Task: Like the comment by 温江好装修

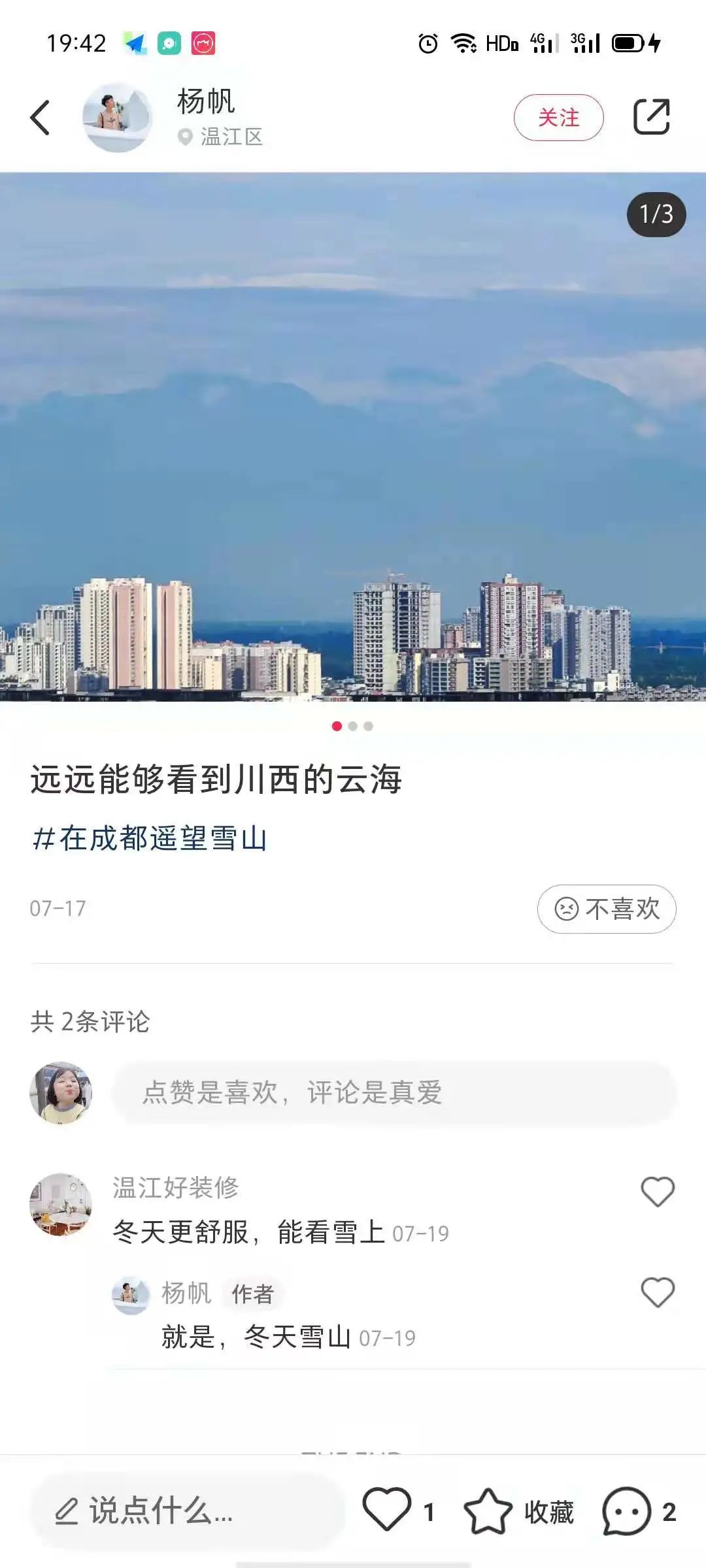Action: pyautogui.click(x=657, y=1192)
